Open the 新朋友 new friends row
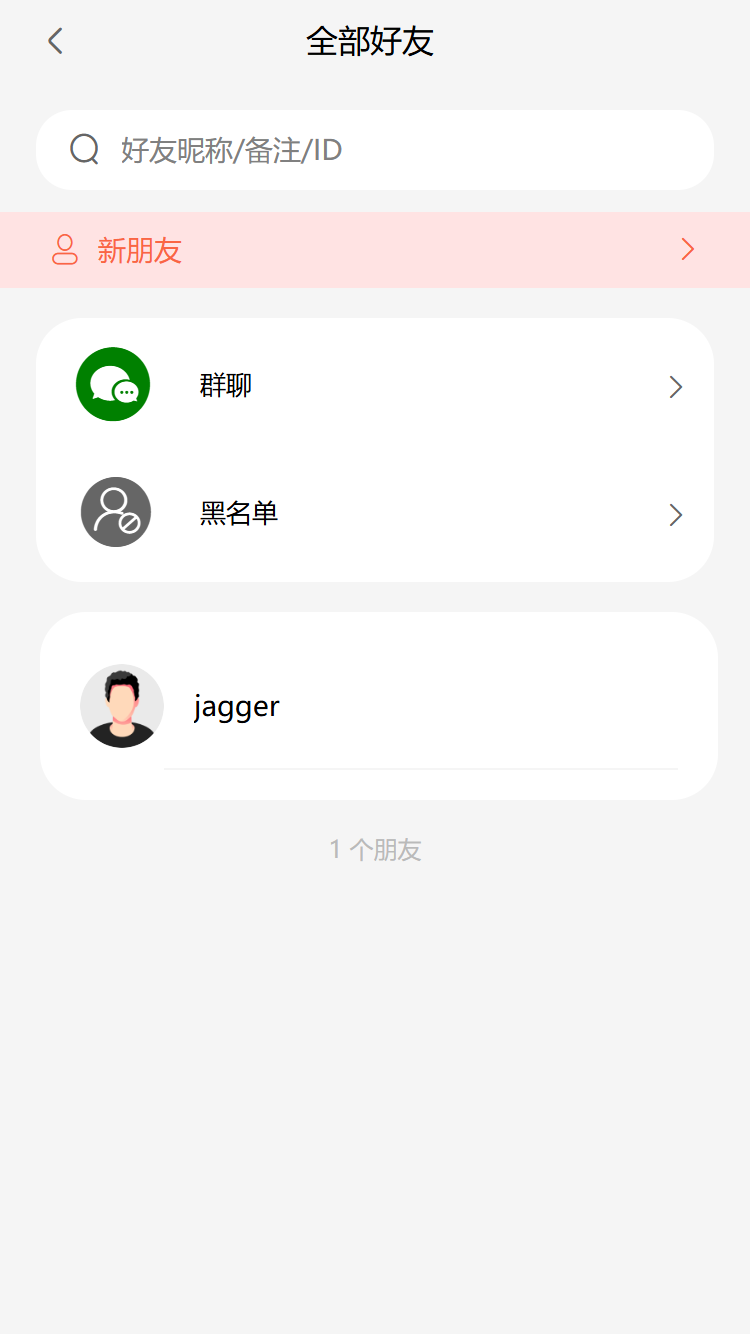Screen dimensions: 750x1334 pyautogui.click(x=375, y=250)
